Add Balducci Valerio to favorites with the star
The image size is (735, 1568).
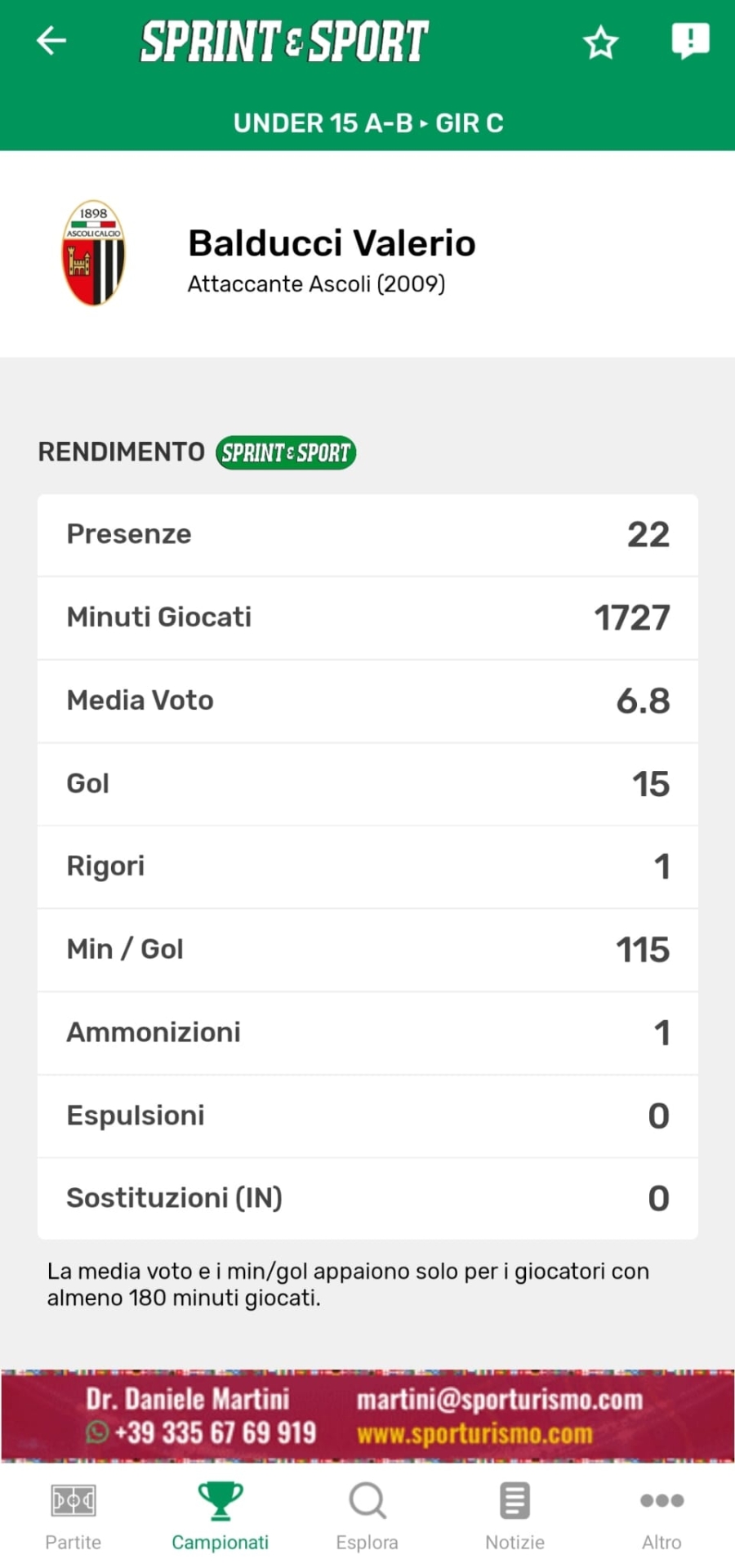[600, 42]
